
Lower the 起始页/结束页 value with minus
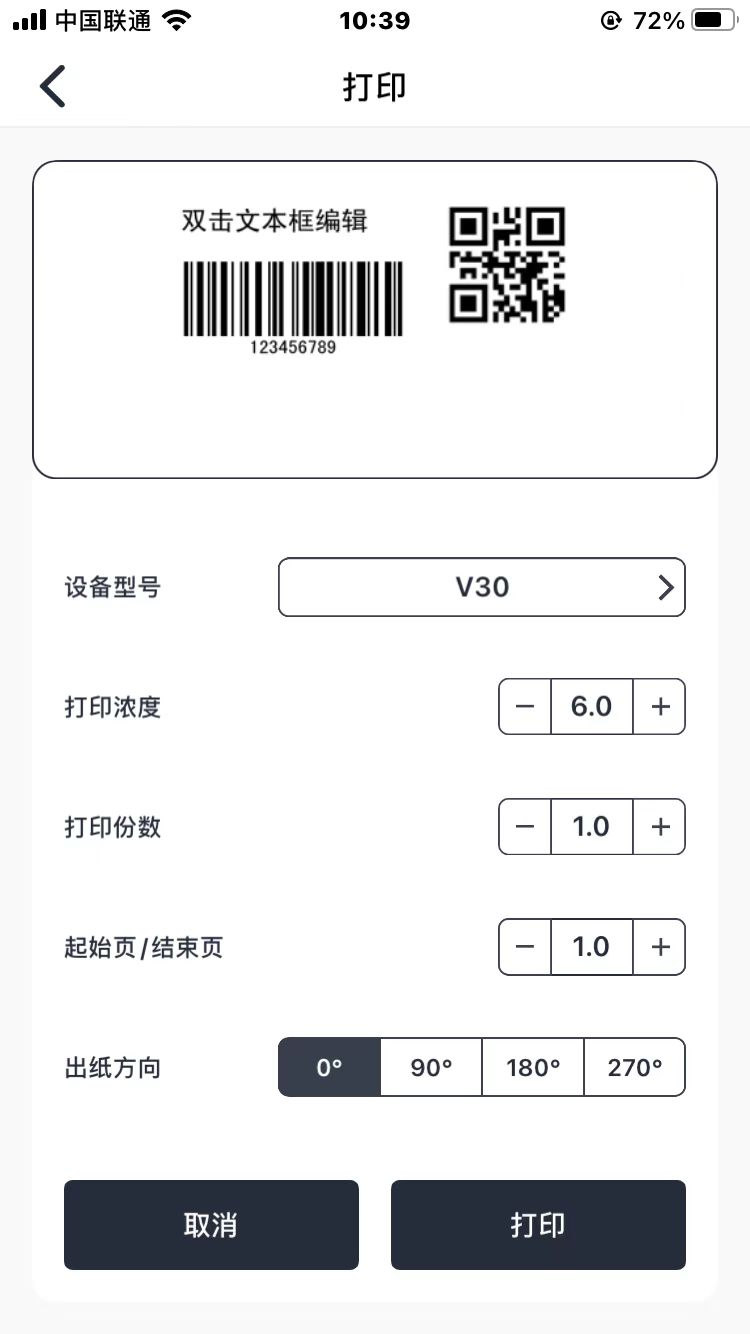tap(525, 947)
